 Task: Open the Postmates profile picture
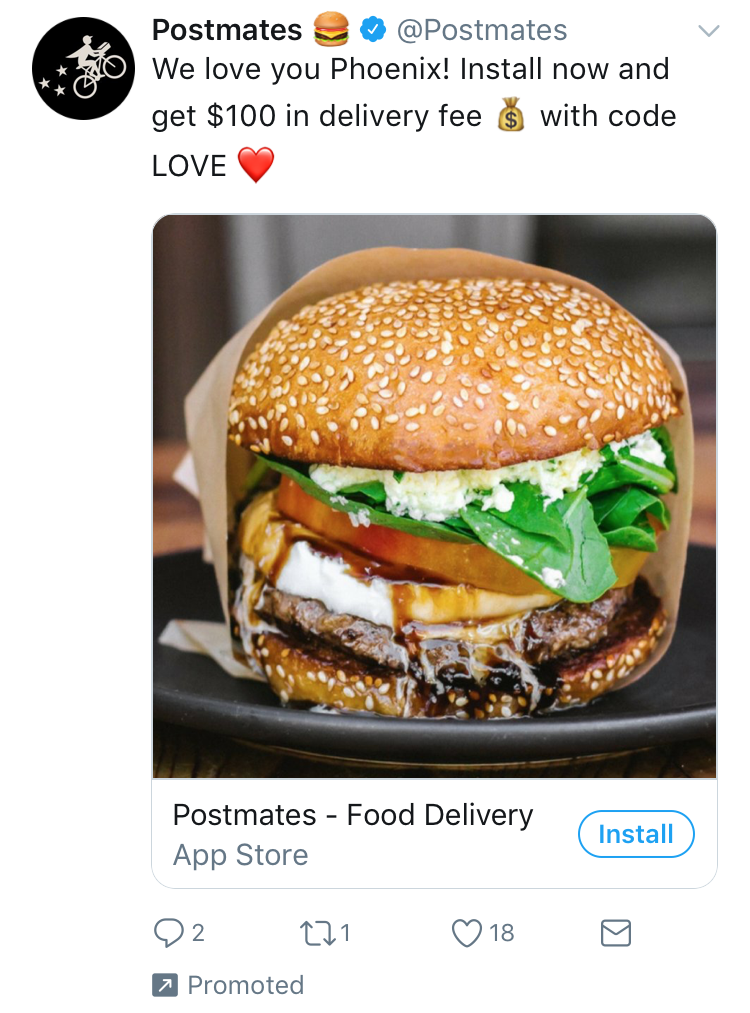pyautogui.click(x=82, y=68)
